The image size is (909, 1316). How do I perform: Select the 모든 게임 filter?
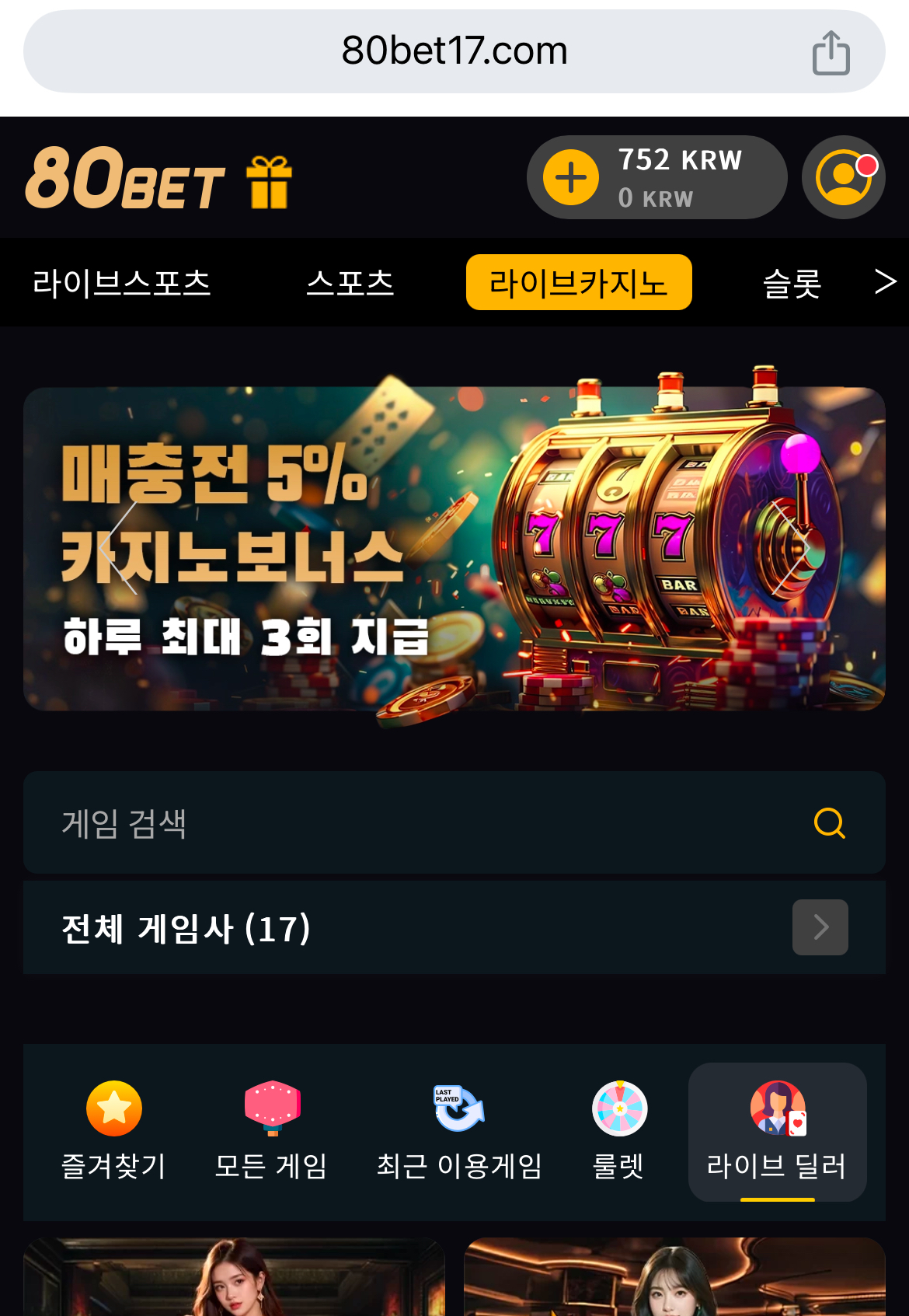click(271, 1131)
